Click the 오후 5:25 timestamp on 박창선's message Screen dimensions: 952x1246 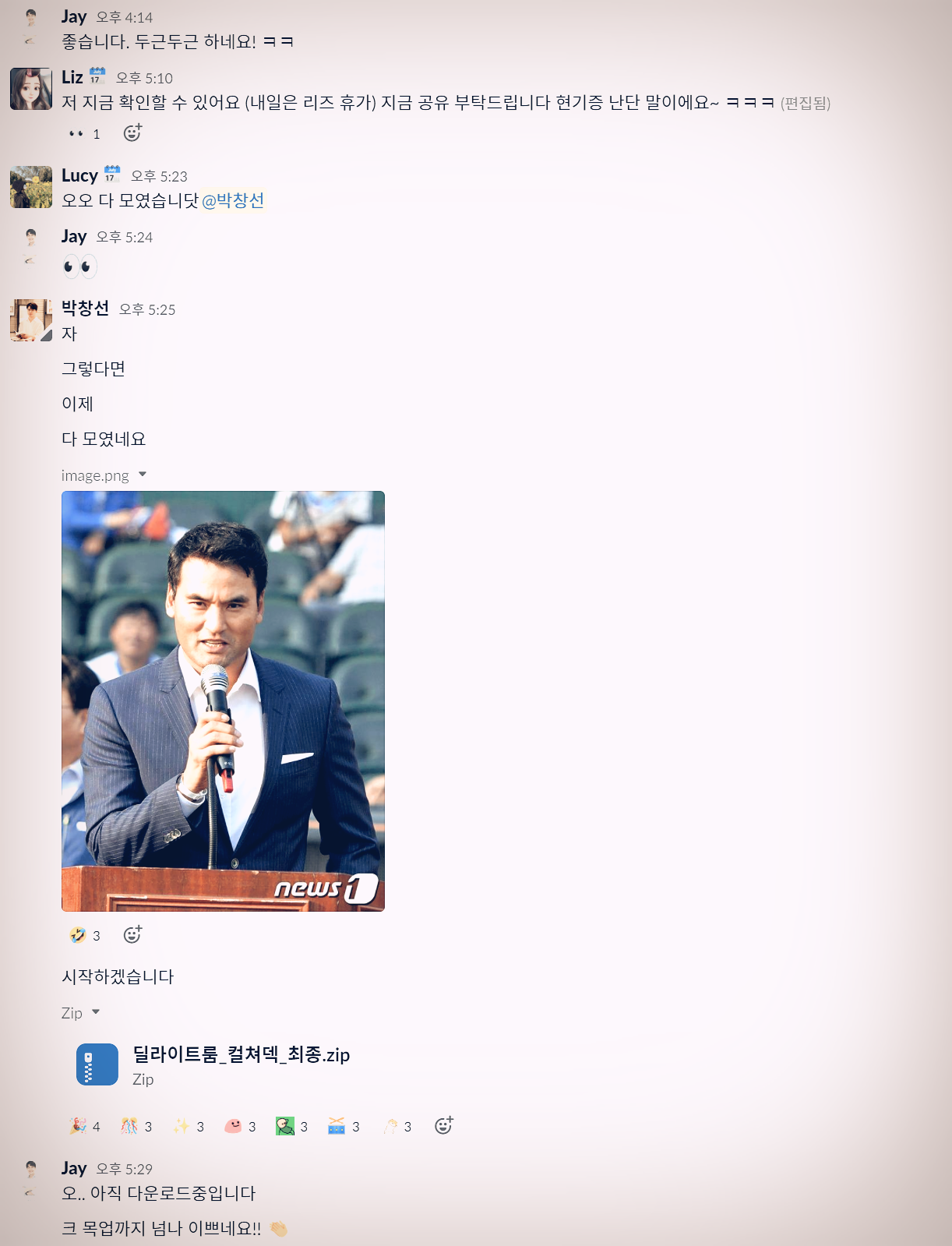click(x=148, y=309)
